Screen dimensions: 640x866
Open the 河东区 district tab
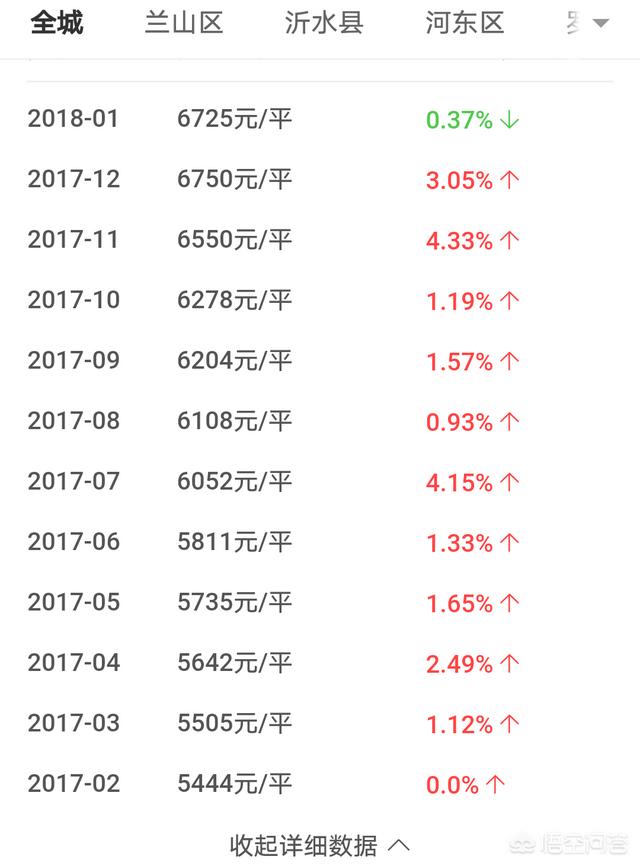pos(465,23)
